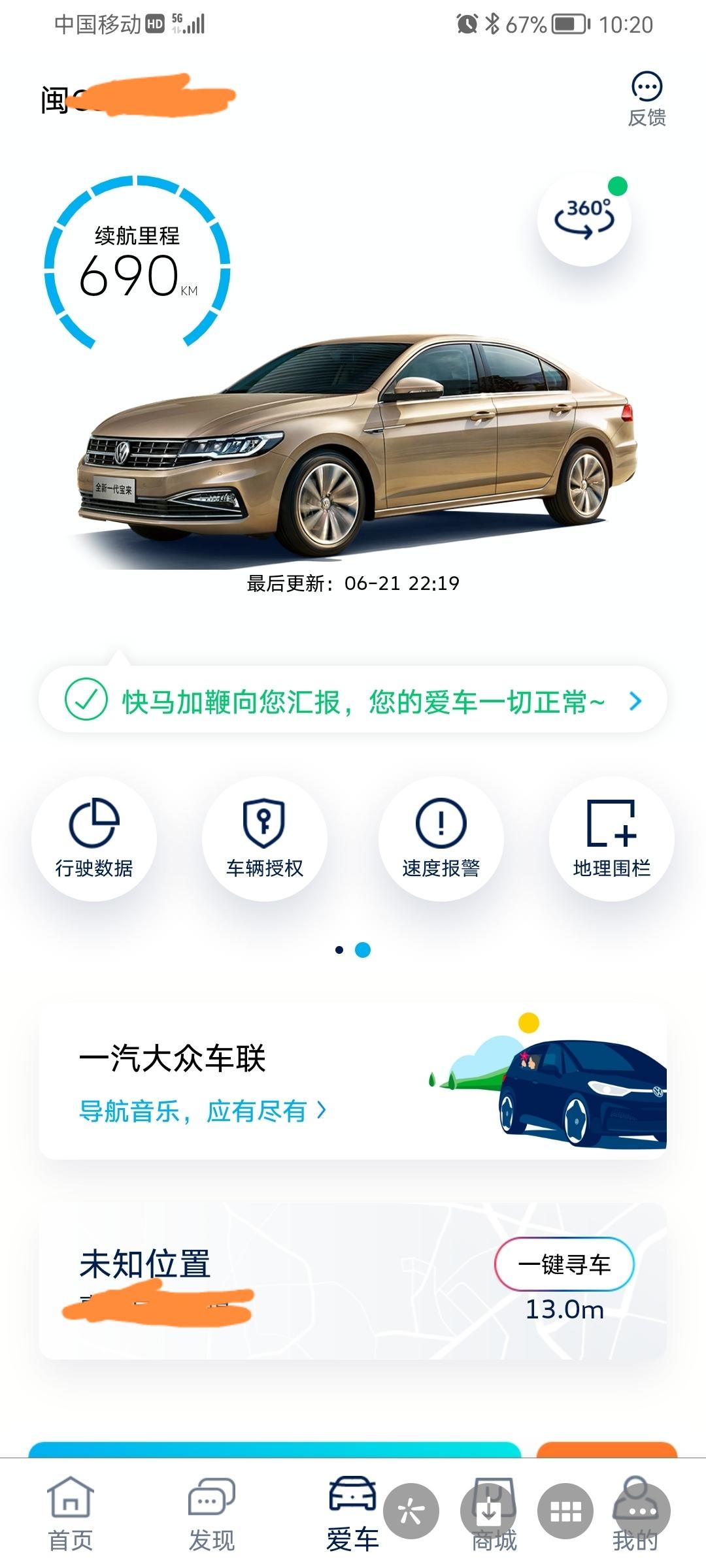
Task: Open 速度报警 speed alert
Action: pos(441,839)
